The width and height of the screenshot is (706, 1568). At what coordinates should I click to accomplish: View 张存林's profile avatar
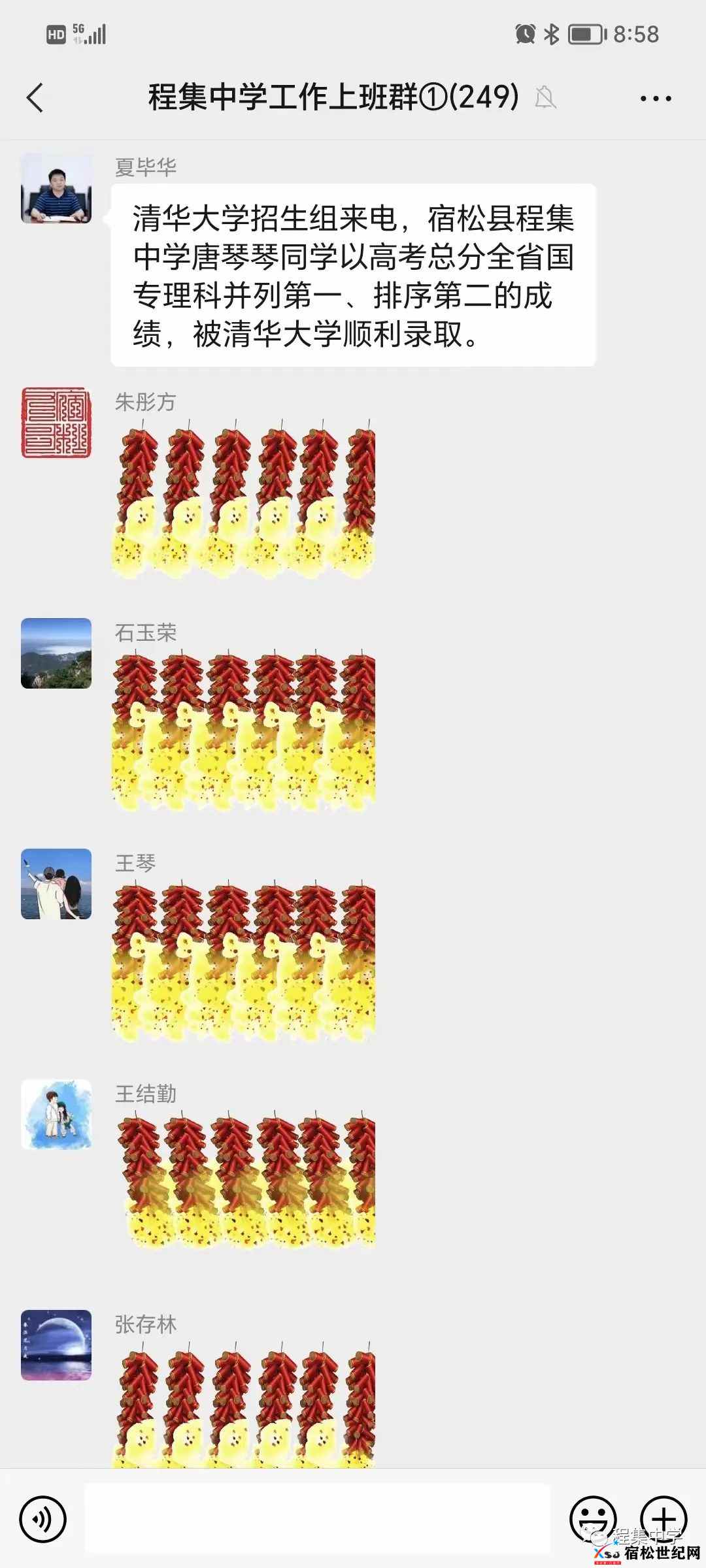(56, 1345)
